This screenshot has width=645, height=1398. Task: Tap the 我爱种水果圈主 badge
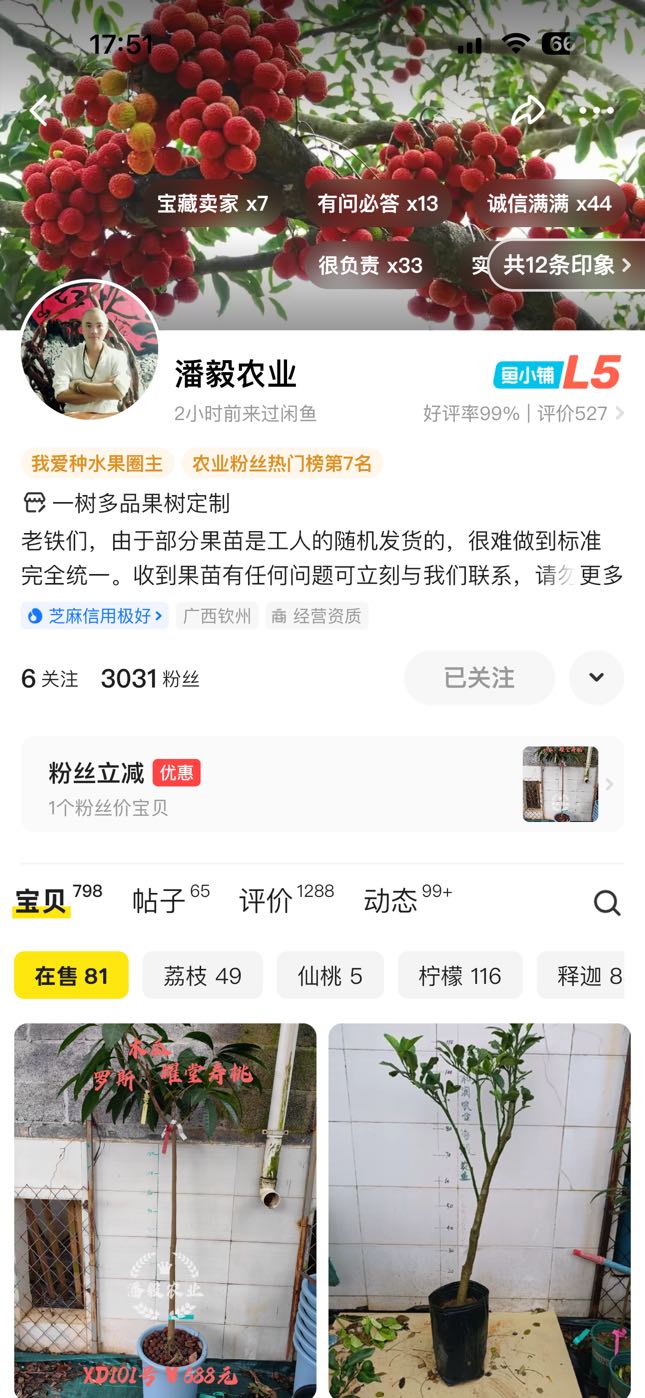[x=97, y=464]
